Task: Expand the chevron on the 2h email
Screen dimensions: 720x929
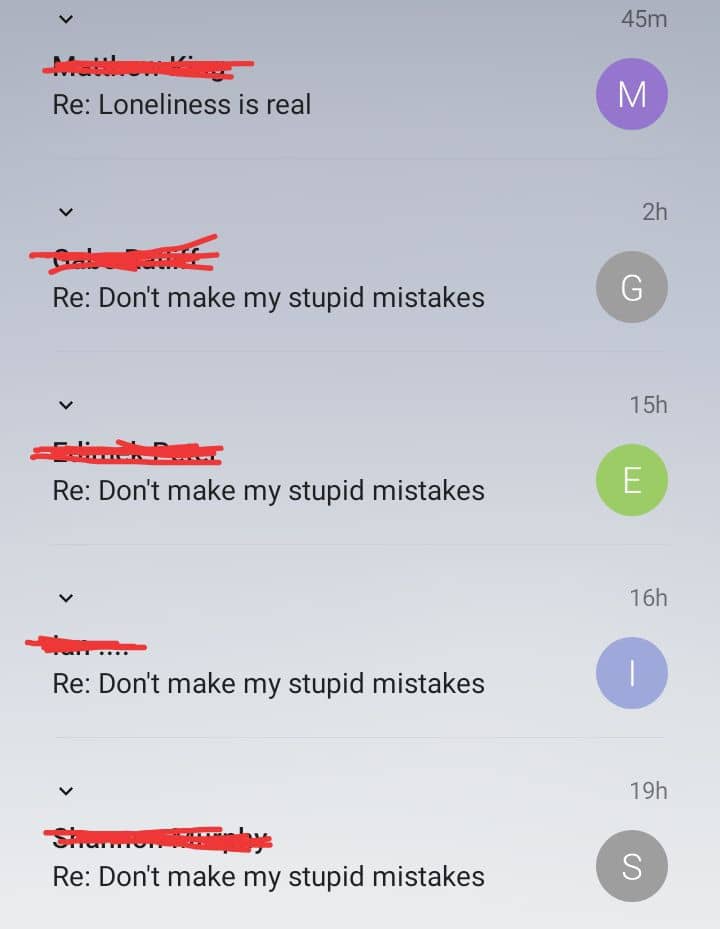Action: click(x=66, y=212)
